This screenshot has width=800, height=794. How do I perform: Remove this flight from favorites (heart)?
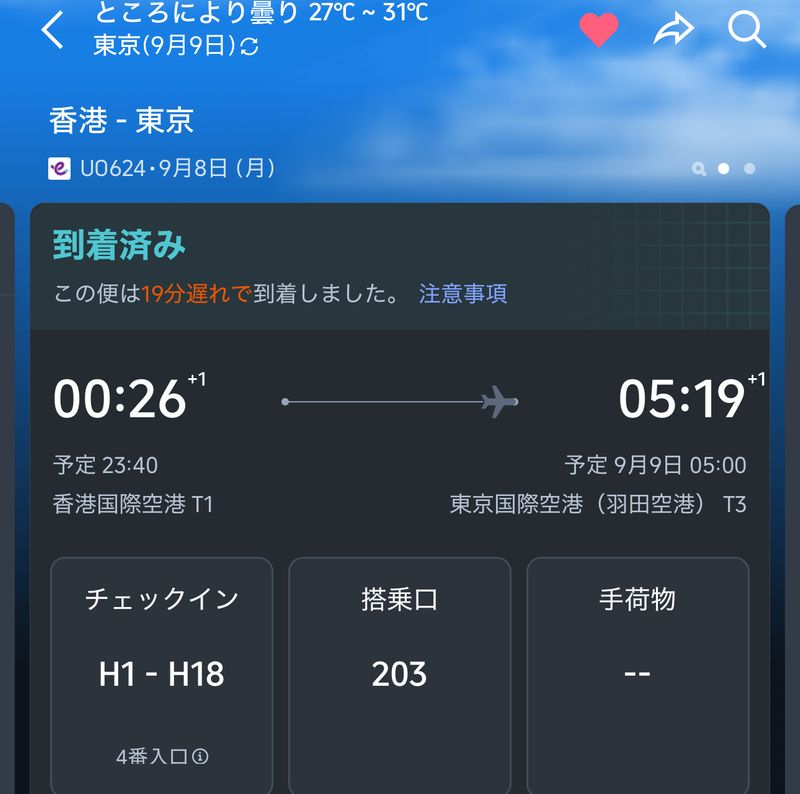click(x=599, y=29)
